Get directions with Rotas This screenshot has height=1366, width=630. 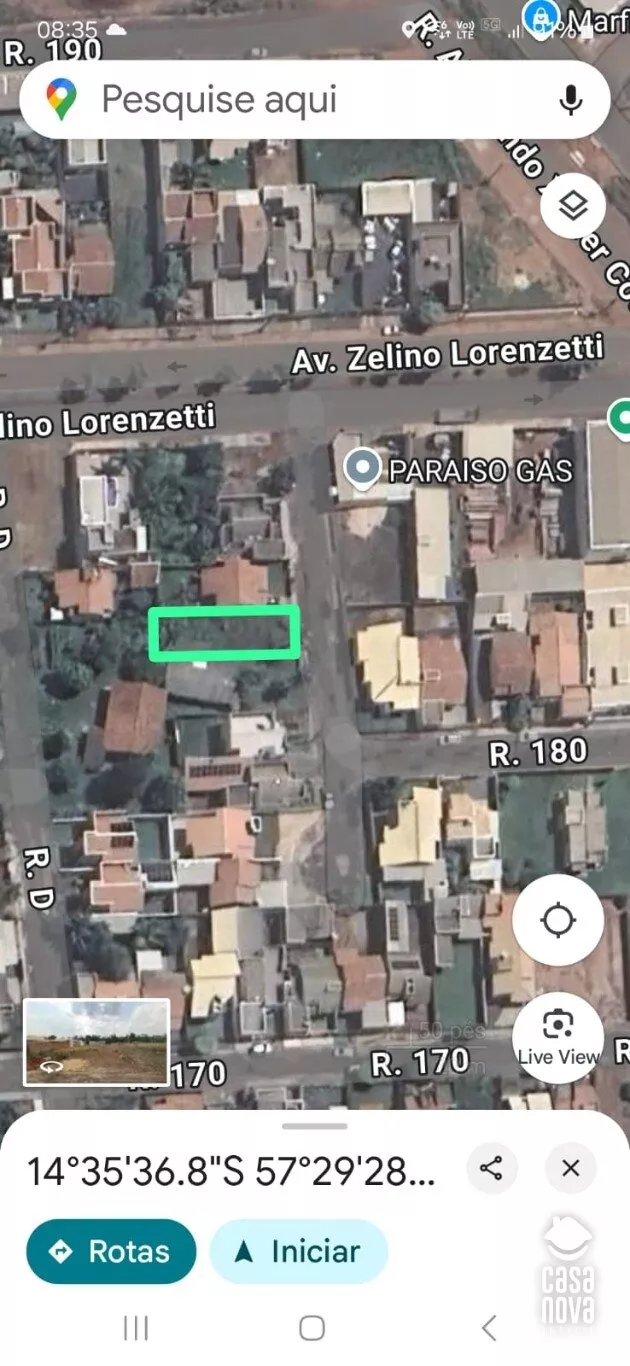point(111,1251)
